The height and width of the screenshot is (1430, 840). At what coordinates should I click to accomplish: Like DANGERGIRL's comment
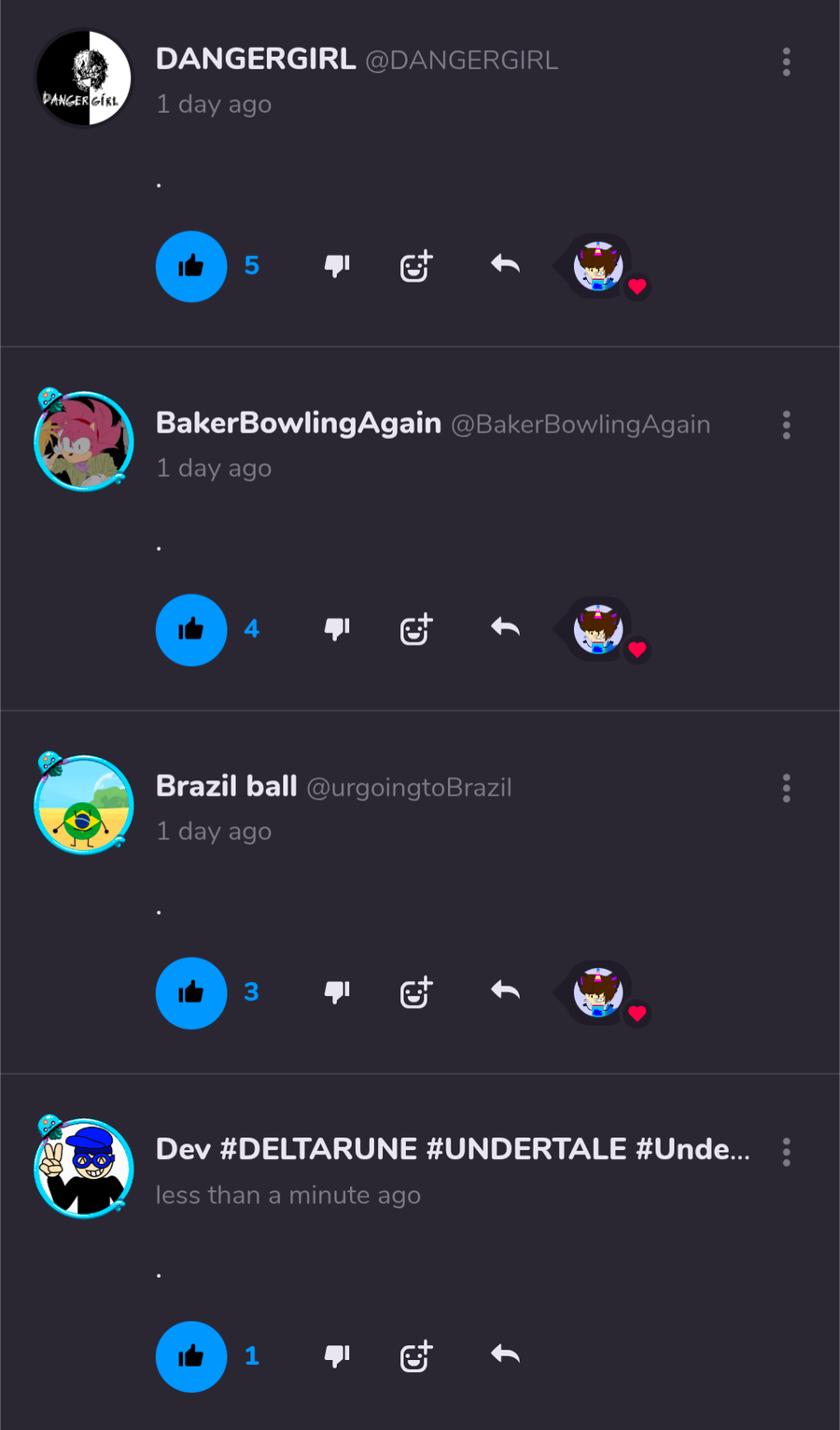[191, 267]
